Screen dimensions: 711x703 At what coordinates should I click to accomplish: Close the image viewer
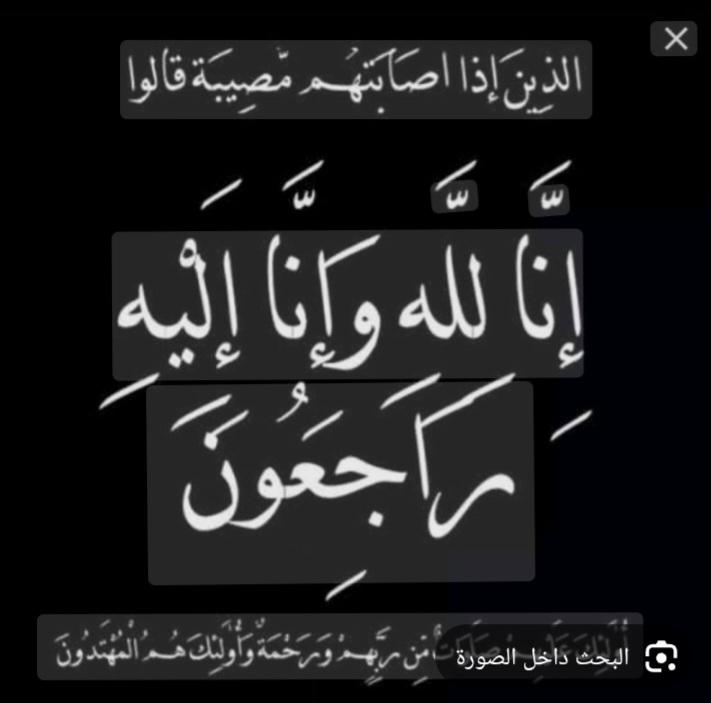(x=676, y=38)
